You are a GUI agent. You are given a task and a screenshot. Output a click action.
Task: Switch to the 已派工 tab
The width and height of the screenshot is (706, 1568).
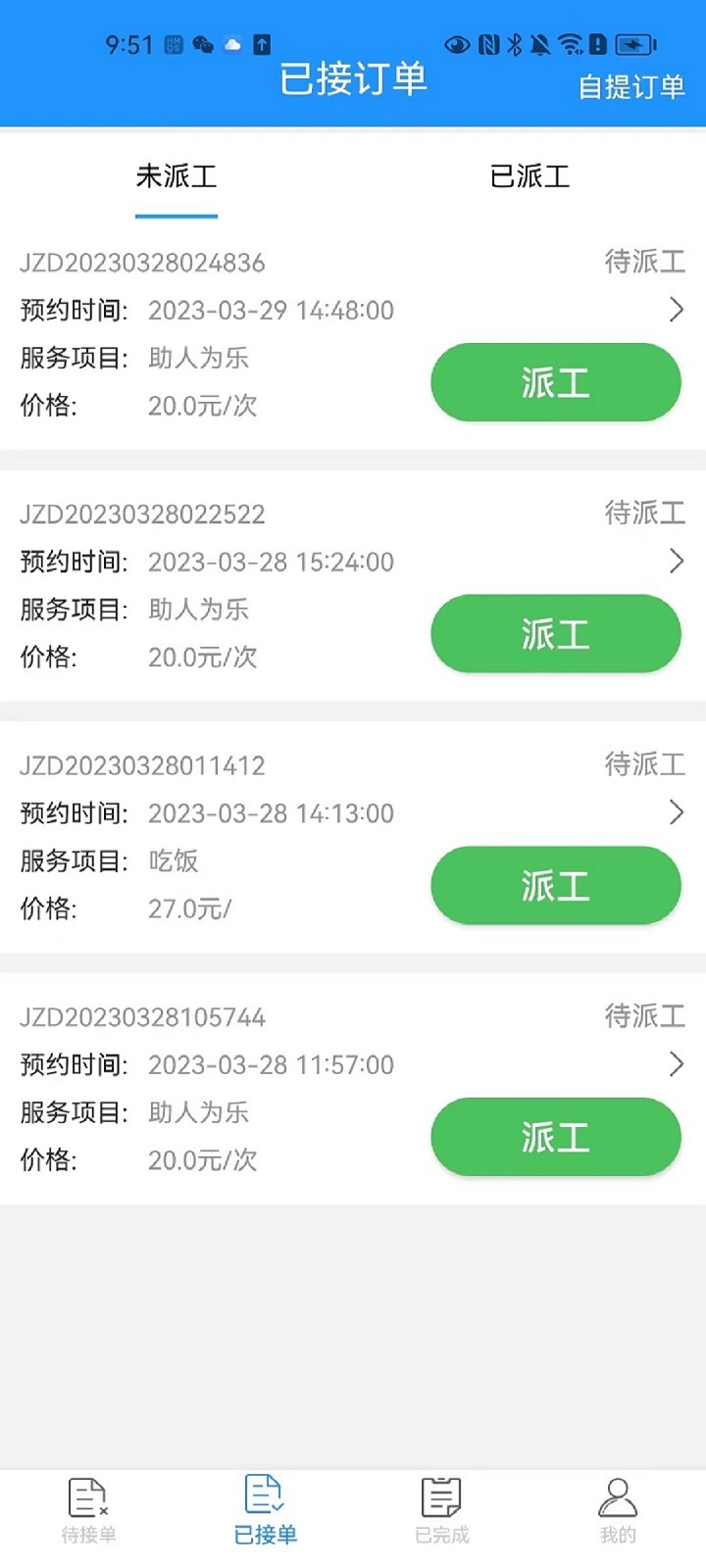click(530, 176)
